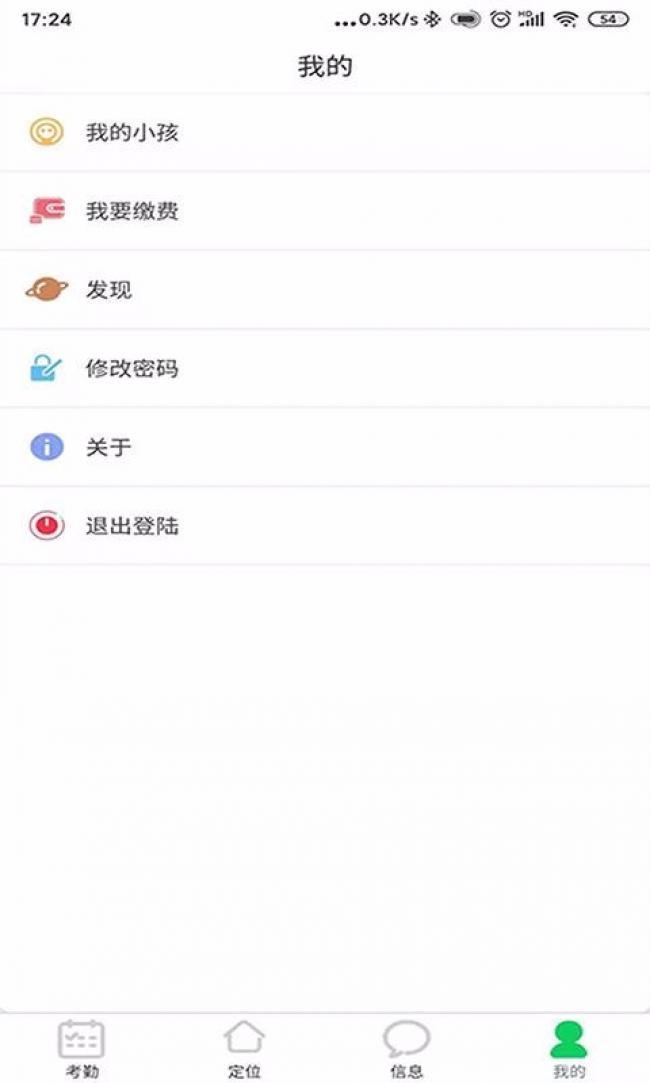Open 我要缴费 to pay fees

coord(325,211)
